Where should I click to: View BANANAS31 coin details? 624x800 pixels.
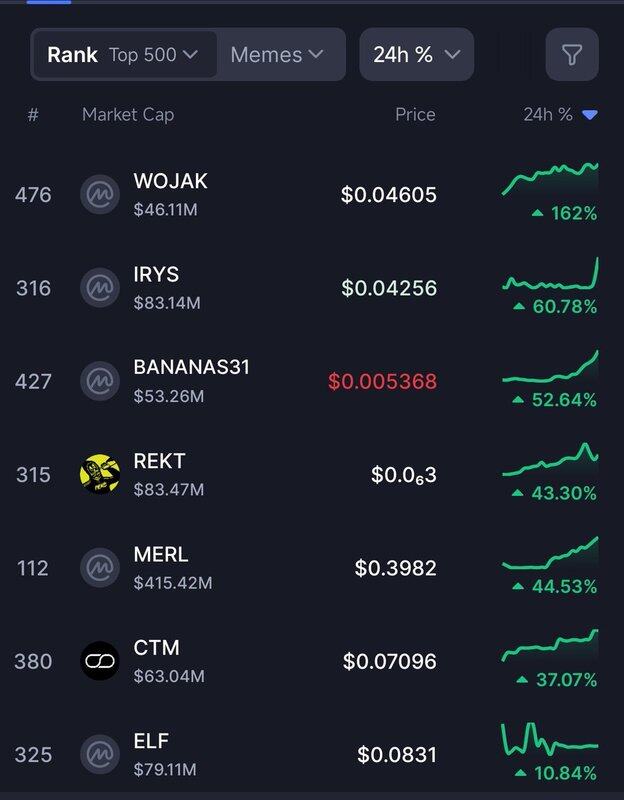pos(191,380)
